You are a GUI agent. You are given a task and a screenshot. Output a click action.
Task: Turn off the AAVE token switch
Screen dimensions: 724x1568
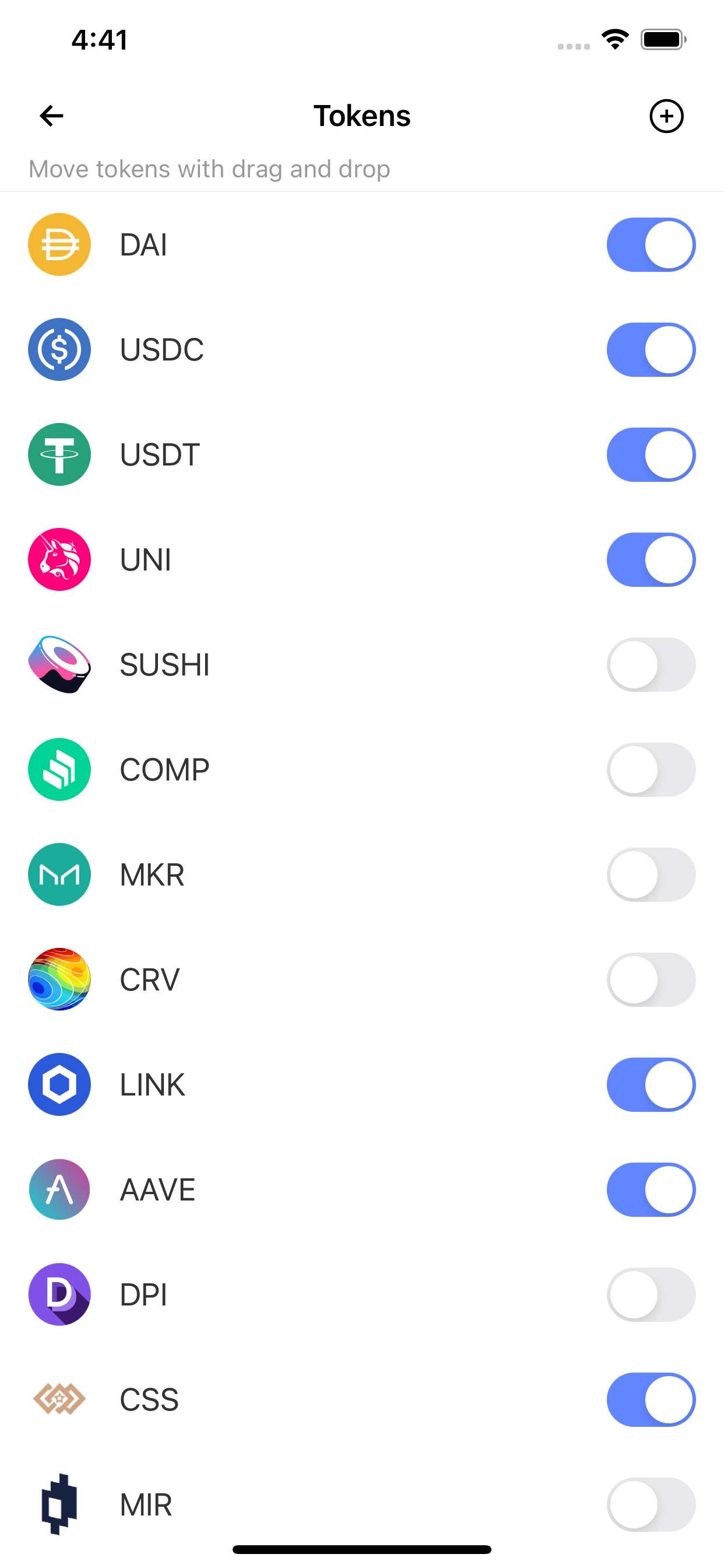click(651, 1189)
